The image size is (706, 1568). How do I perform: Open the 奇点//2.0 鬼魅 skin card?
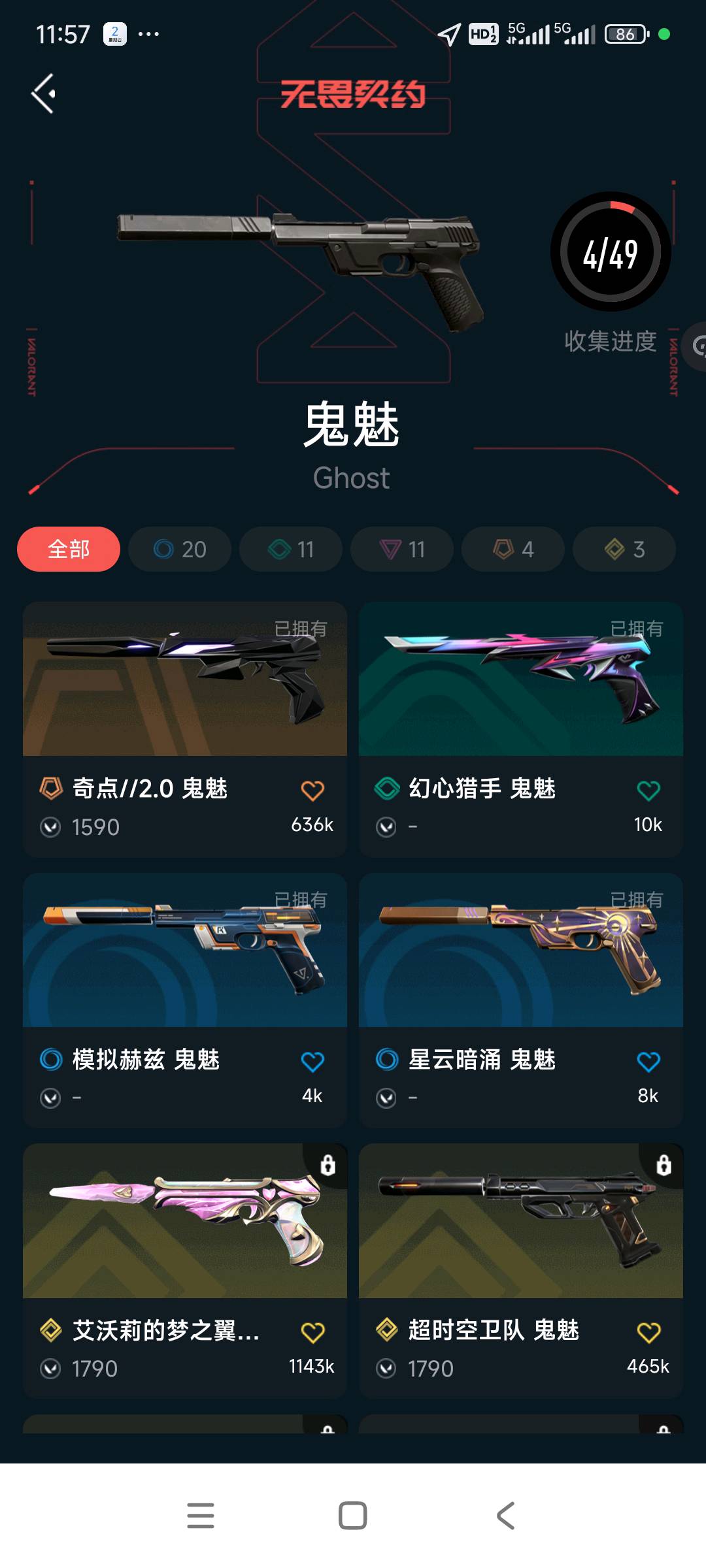point(185,679)
